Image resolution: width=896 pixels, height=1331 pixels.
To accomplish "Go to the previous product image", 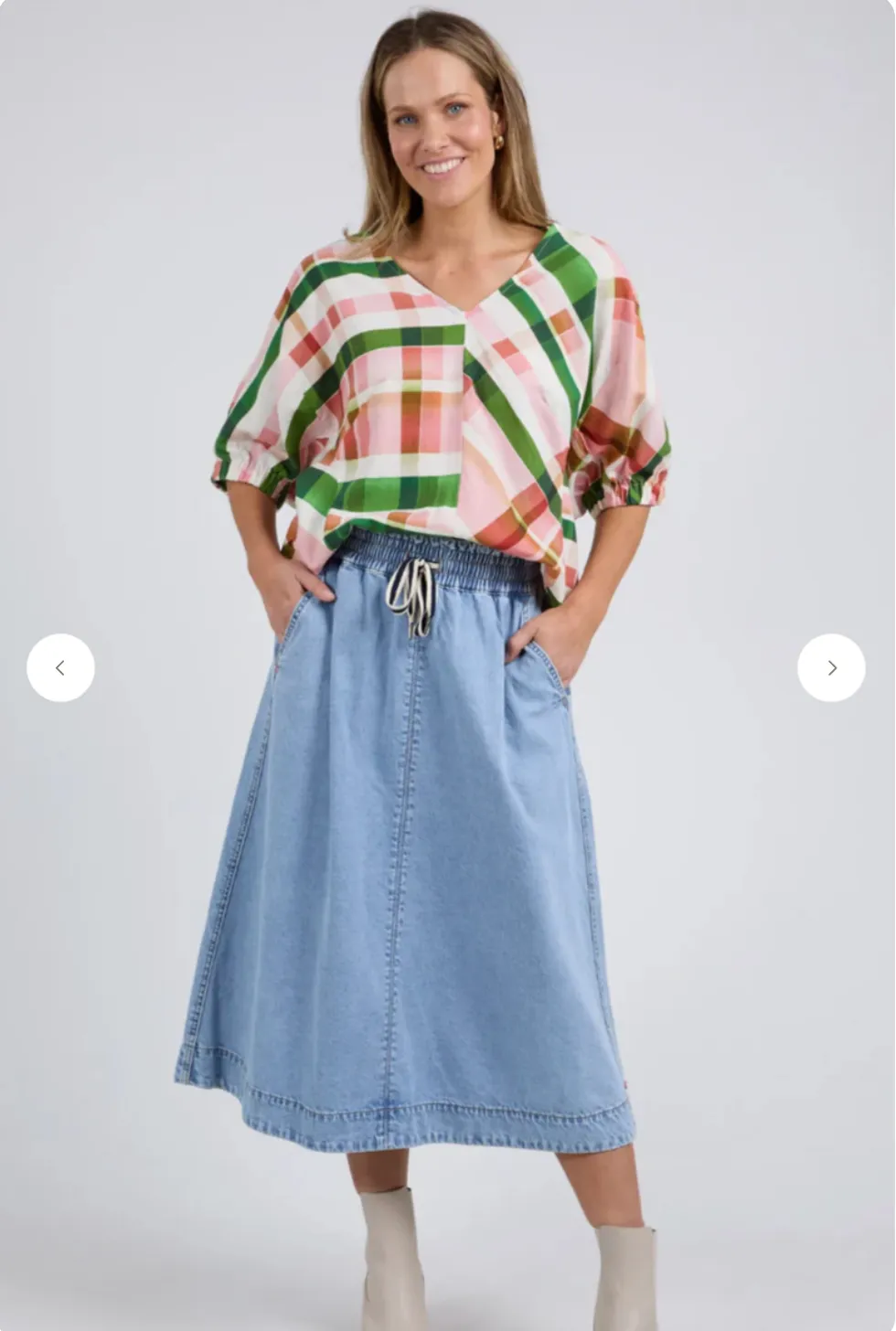I will pos(60,668).
